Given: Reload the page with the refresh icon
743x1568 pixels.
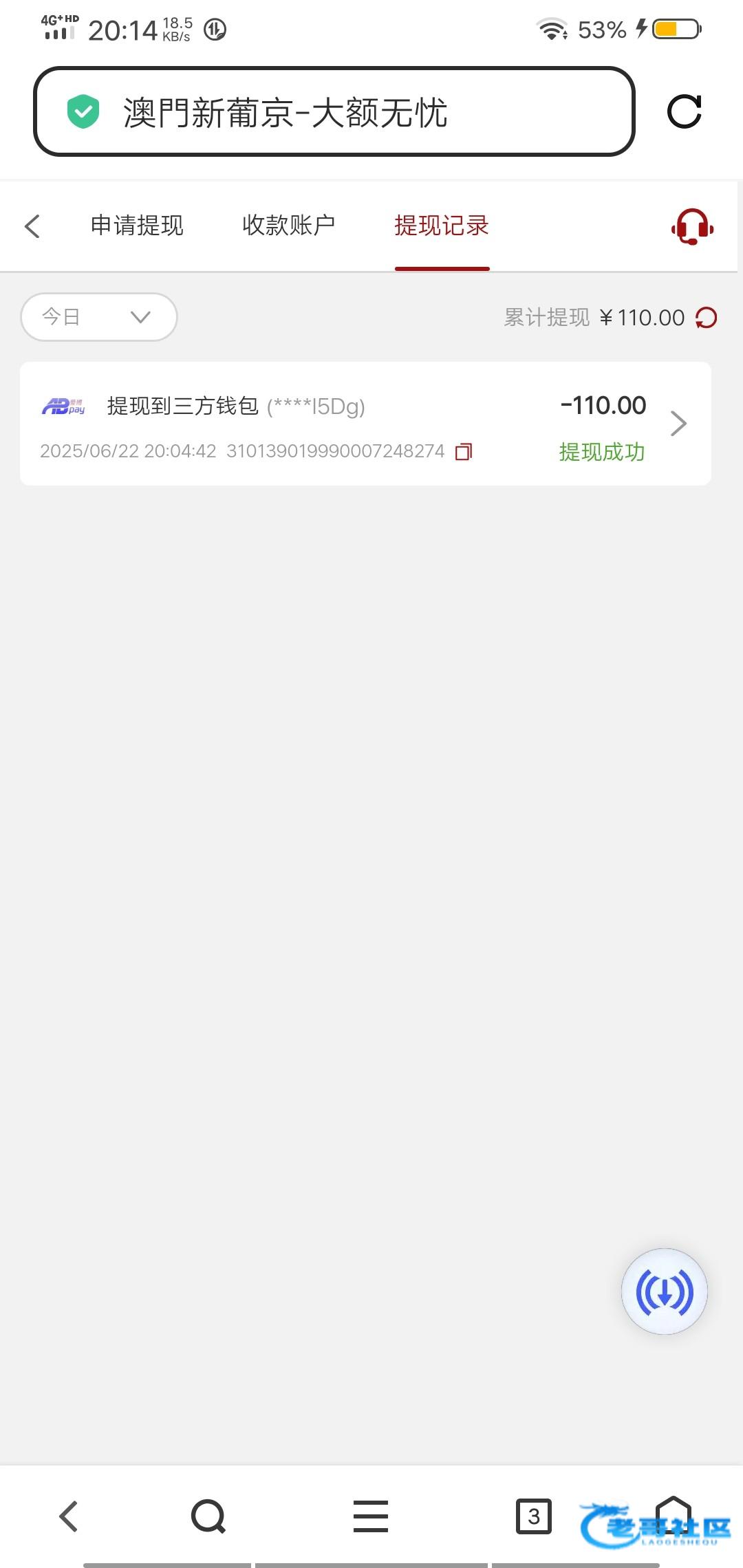Looking at the screenshot, I should click(x=684, y=111).
